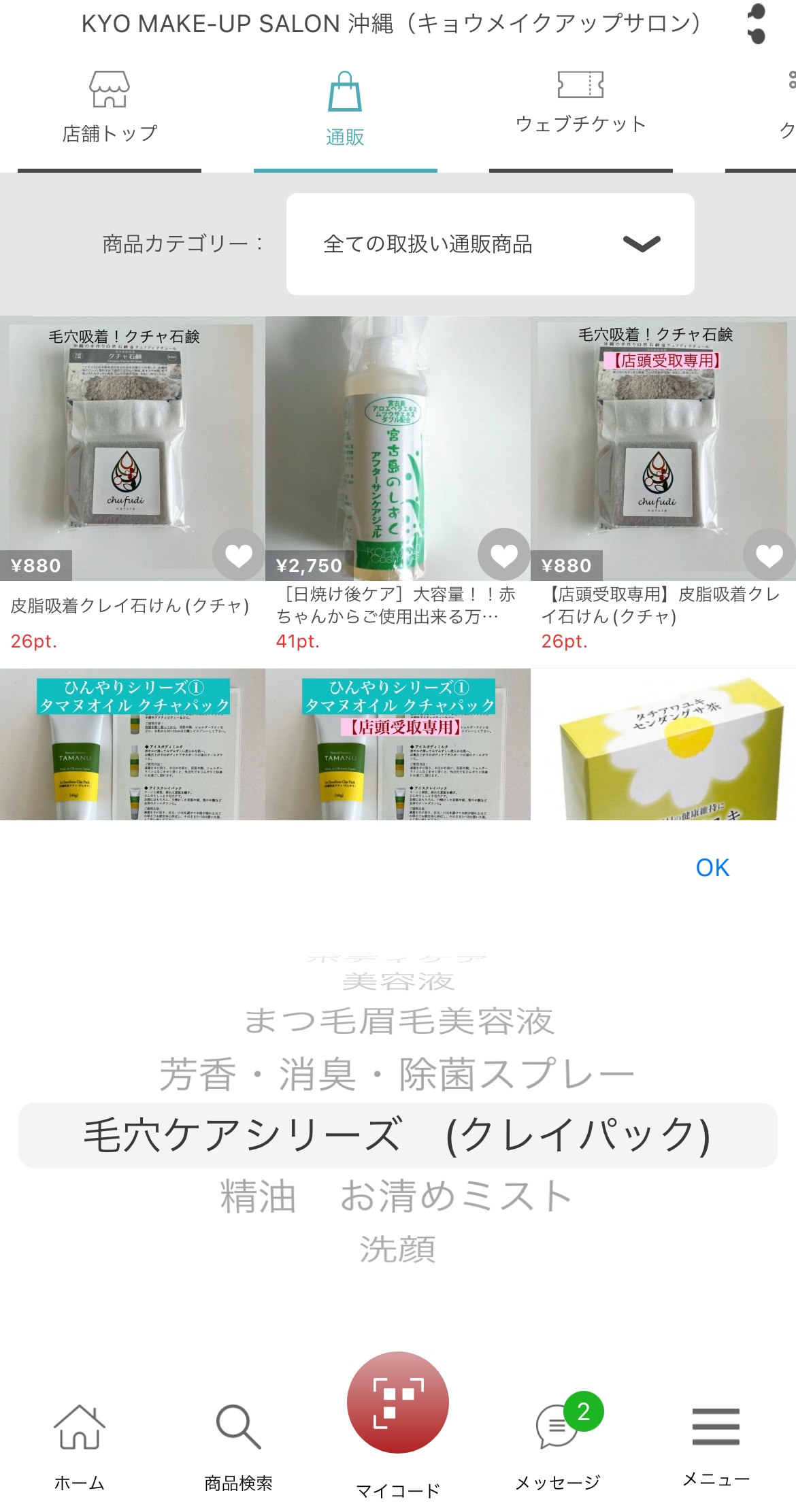796x1512 pixels.
Task: Switch to the ウェブチケット tab
Action: tap(580, 103)
